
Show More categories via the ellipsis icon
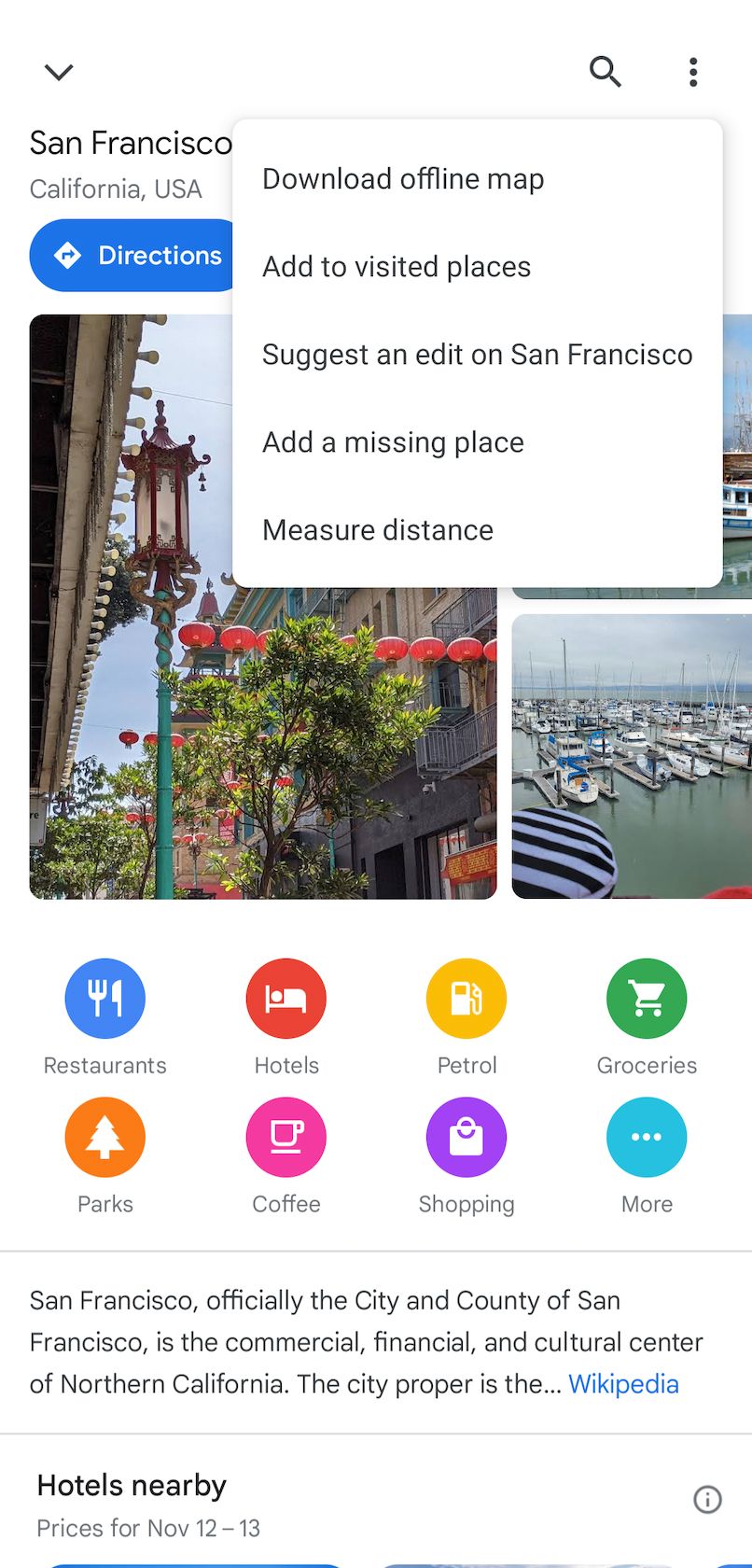point(647,1137)
